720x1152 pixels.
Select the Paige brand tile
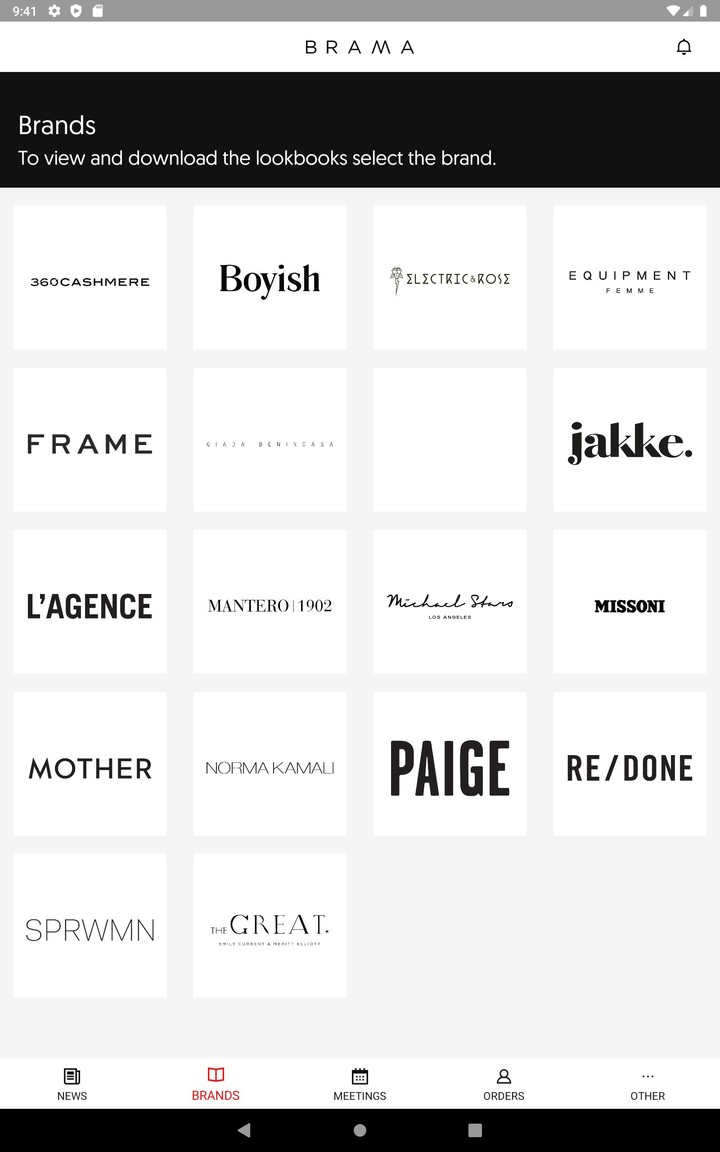point(450,764)
